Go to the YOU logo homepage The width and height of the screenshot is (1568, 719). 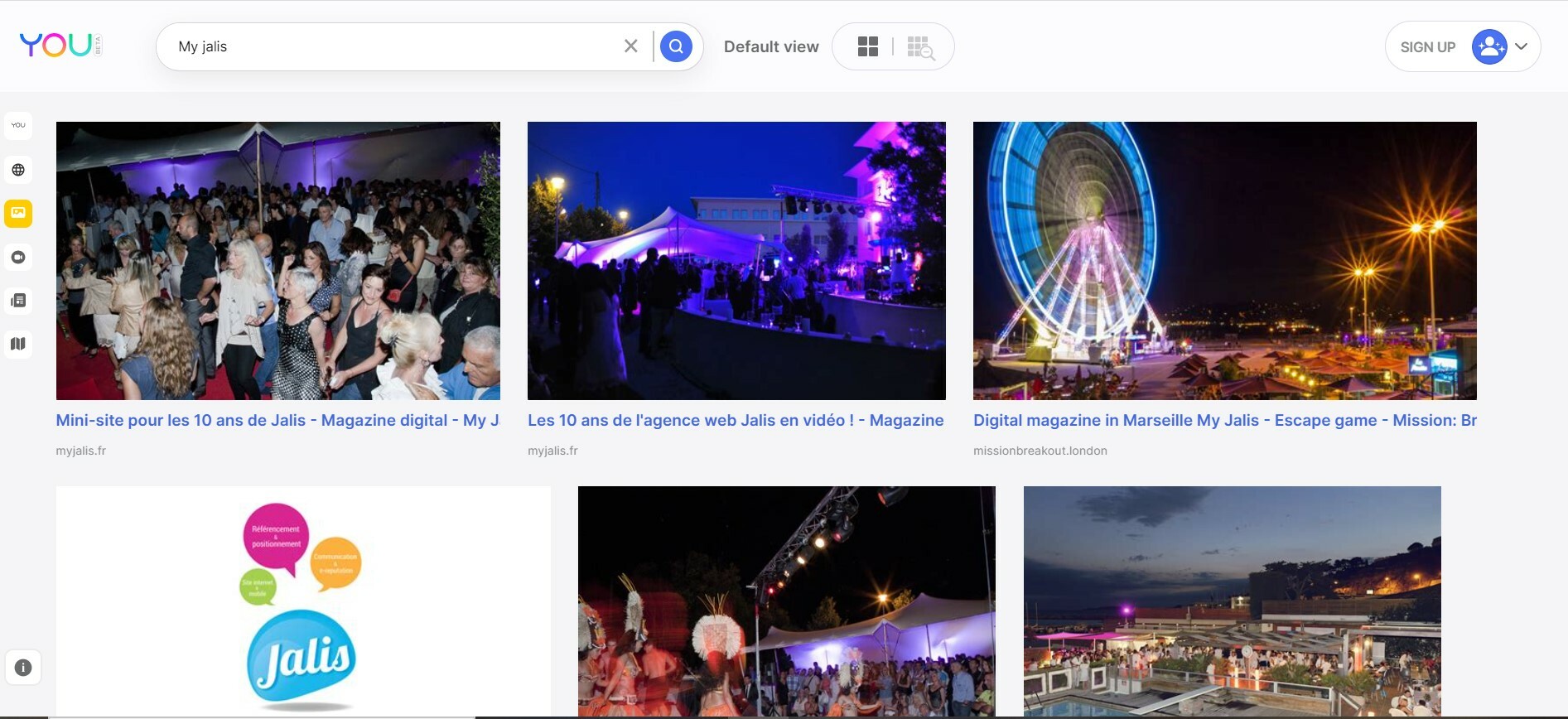pos(56,45)
